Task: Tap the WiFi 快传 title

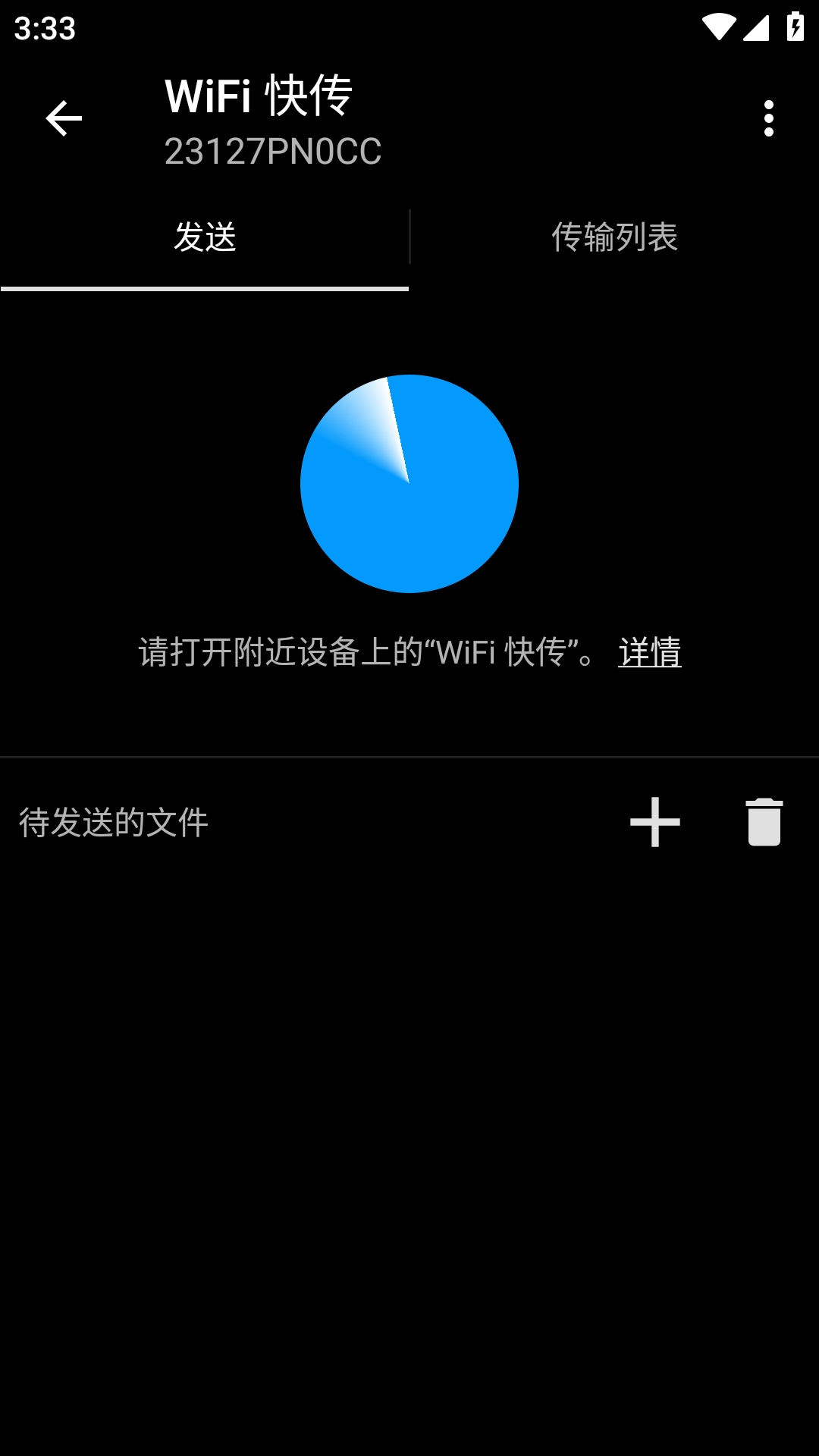Action: pyautogui.click(x=259, y=93)
